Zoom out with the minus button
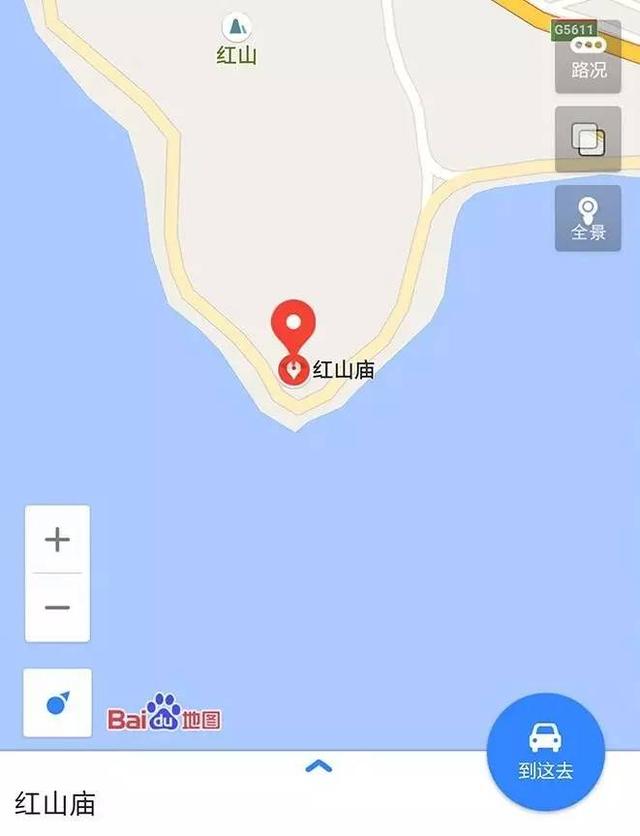This screenshot has height=836, width=640. [57, 607]
